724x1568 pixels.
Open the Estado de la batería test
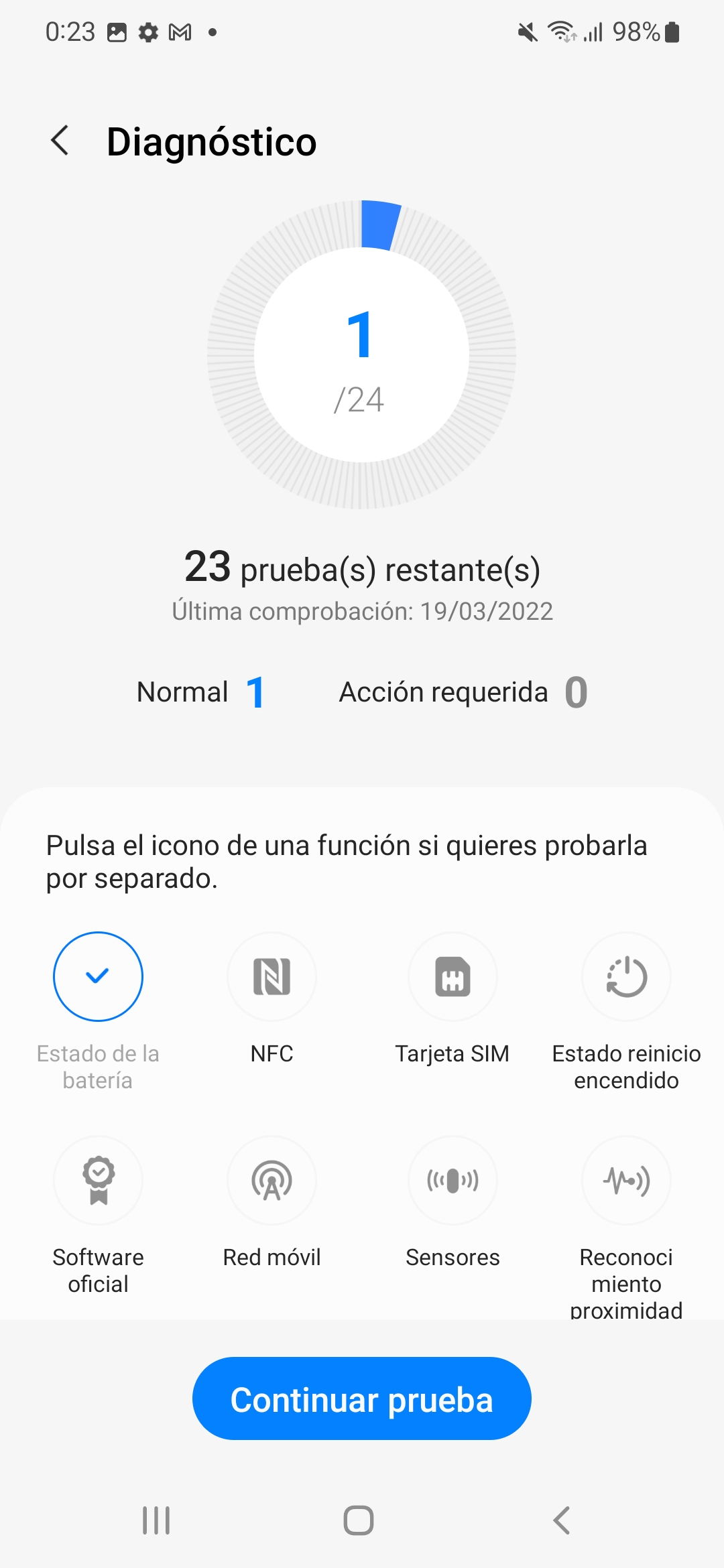click(98, 976)
